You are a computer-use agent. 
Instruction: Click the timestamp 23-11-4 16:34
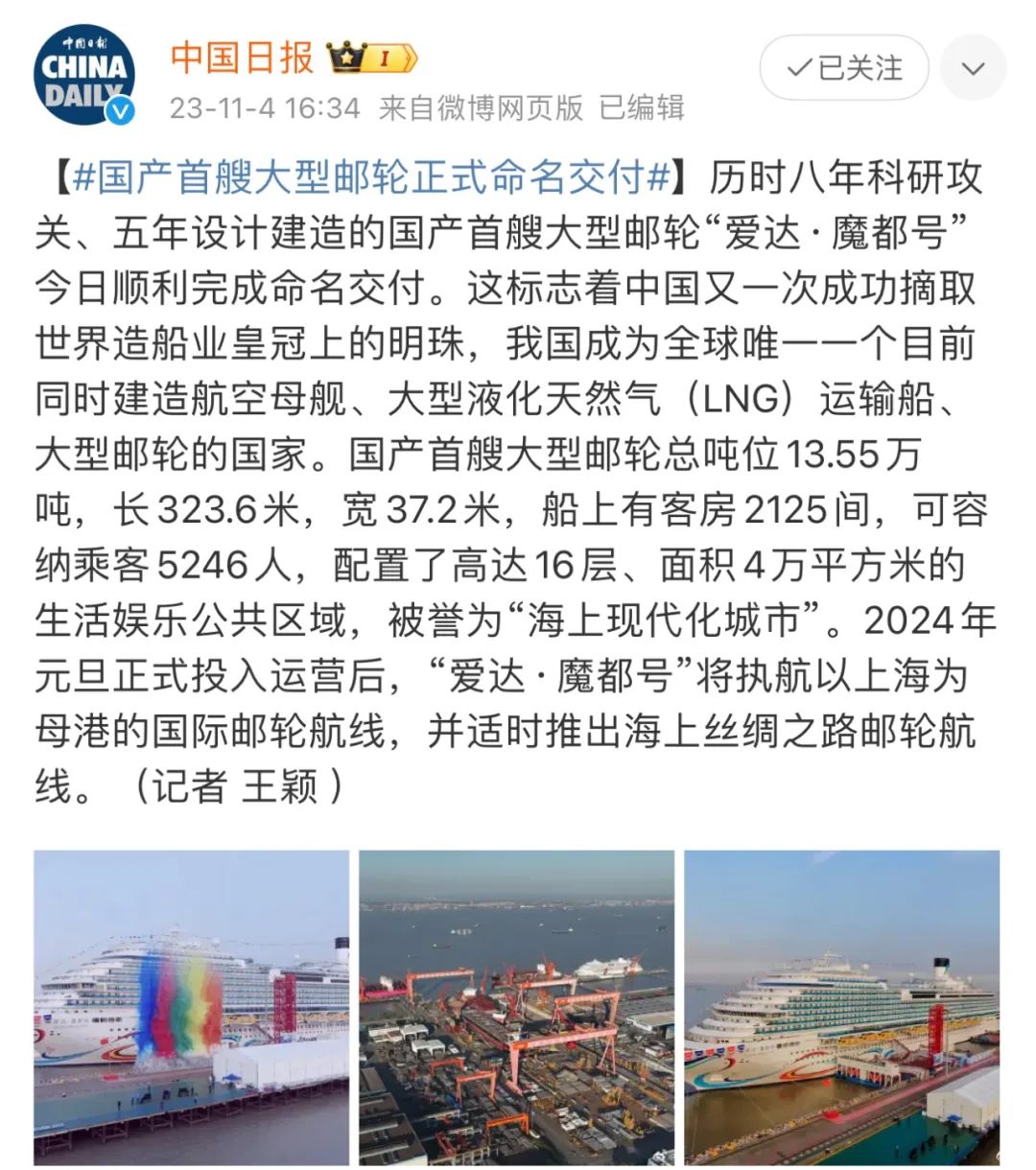point(266,105)
